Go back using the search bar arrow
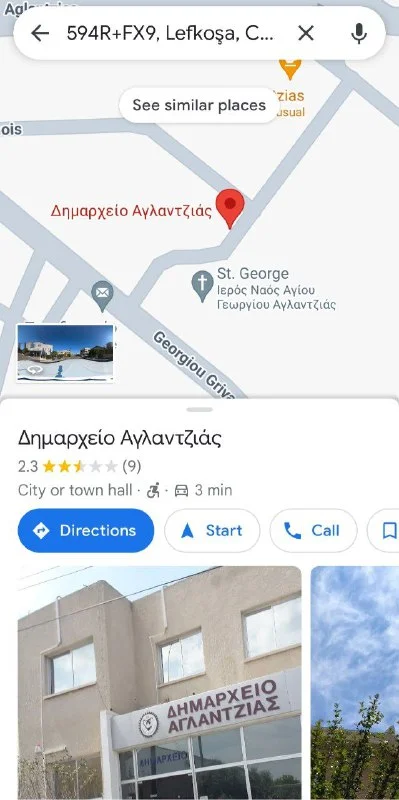This screenshot has width=399, height=800. (40, 34)
